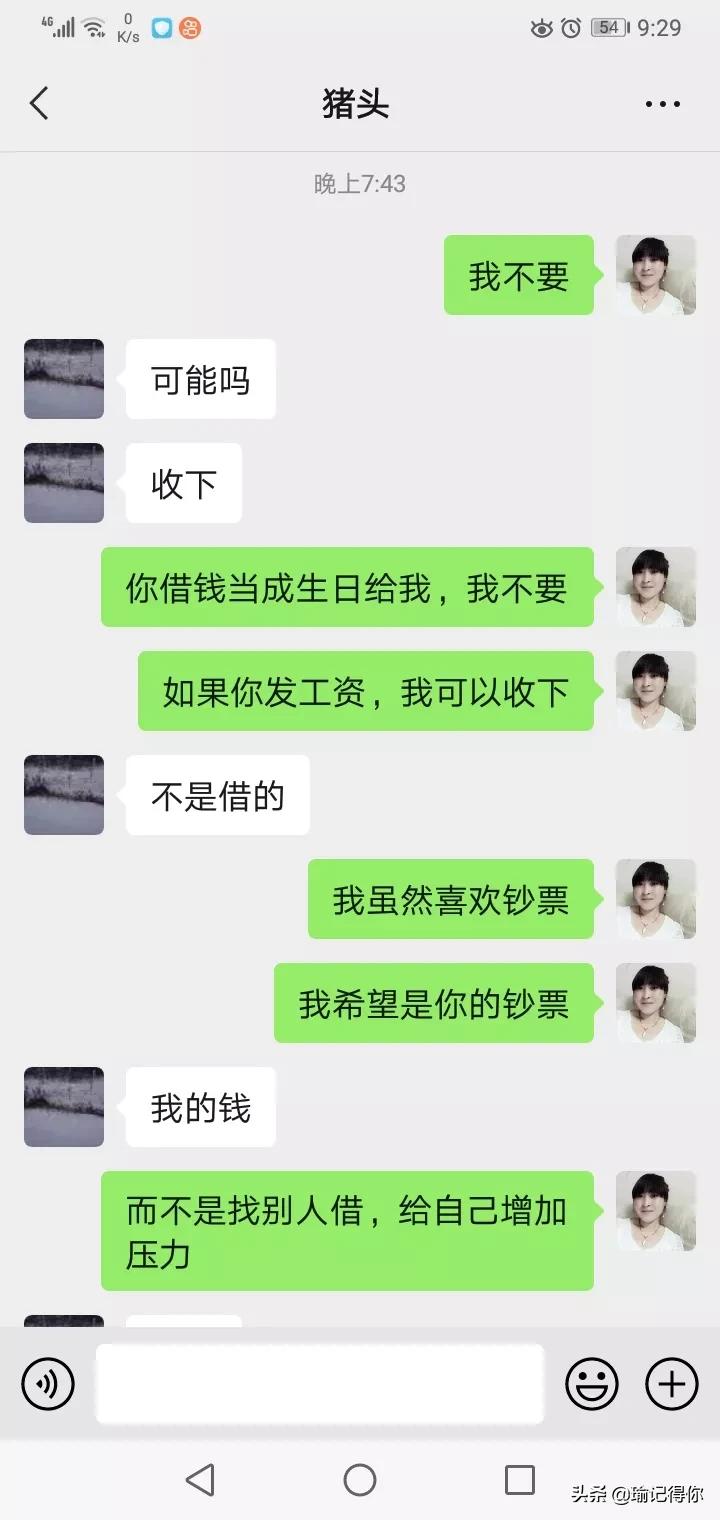Tap the message 不是借的 from the contact

coord(216,794)
